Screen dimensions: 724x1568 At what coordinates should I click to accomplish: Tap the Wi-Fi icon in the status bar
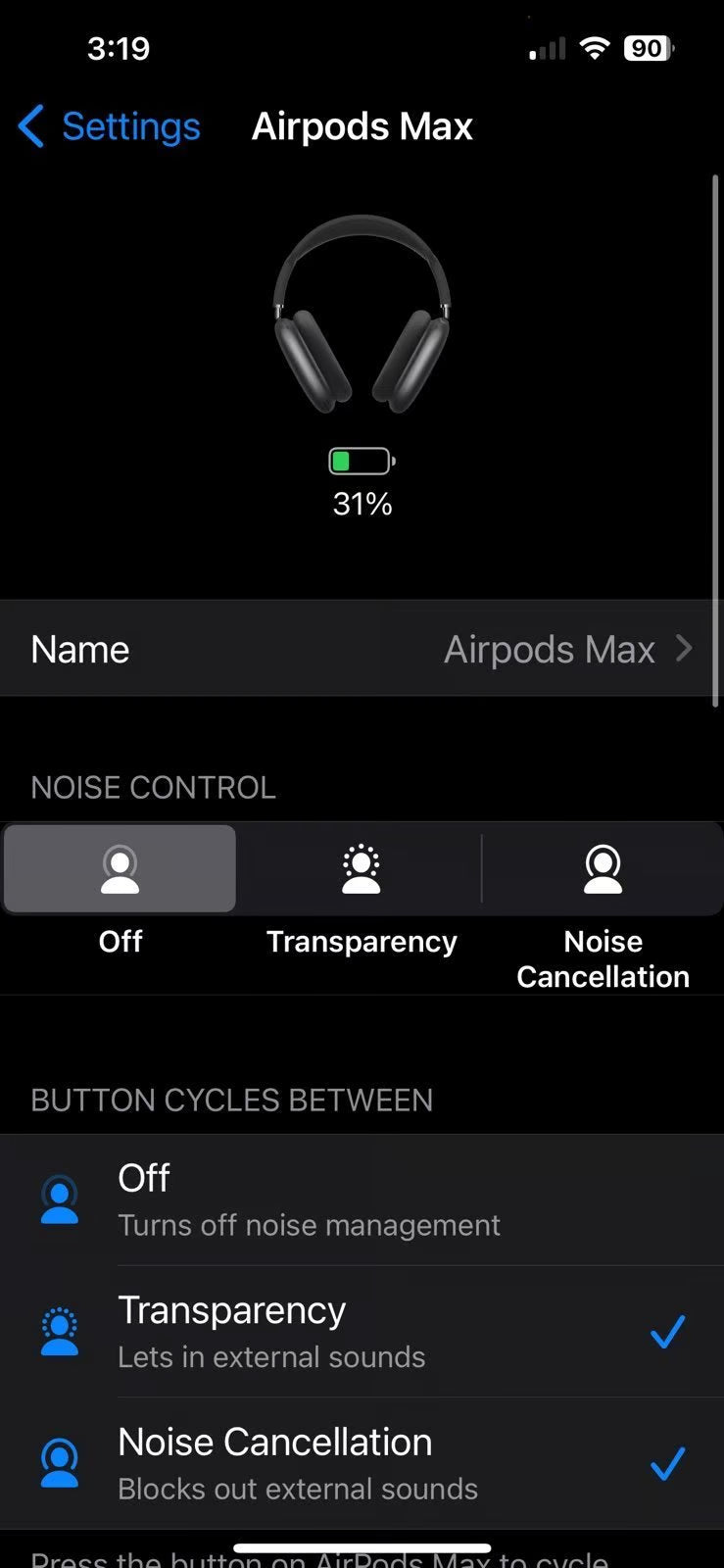598,47
